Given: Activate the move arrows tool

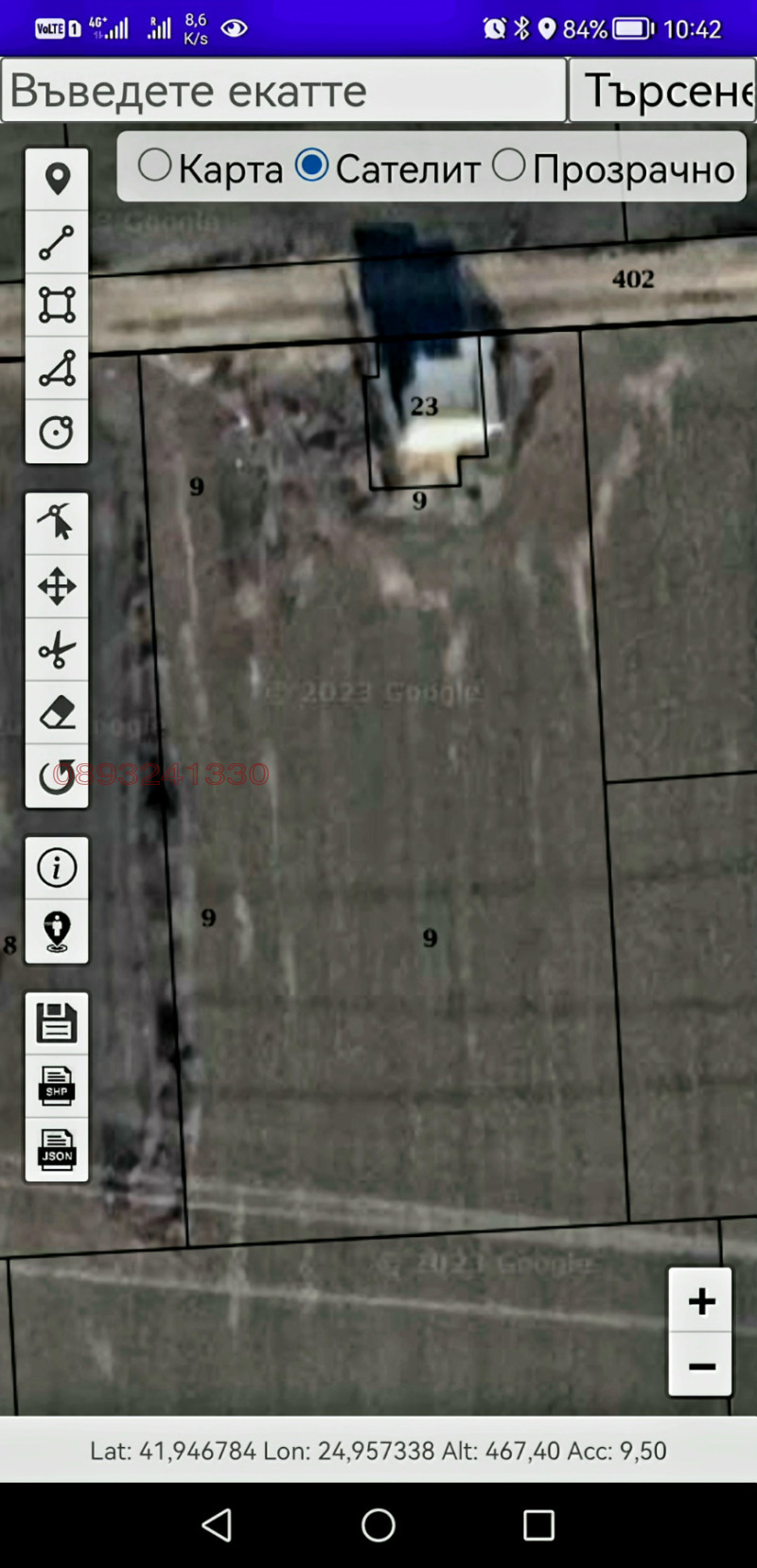Looking at the screenshot, I should 57,586.
